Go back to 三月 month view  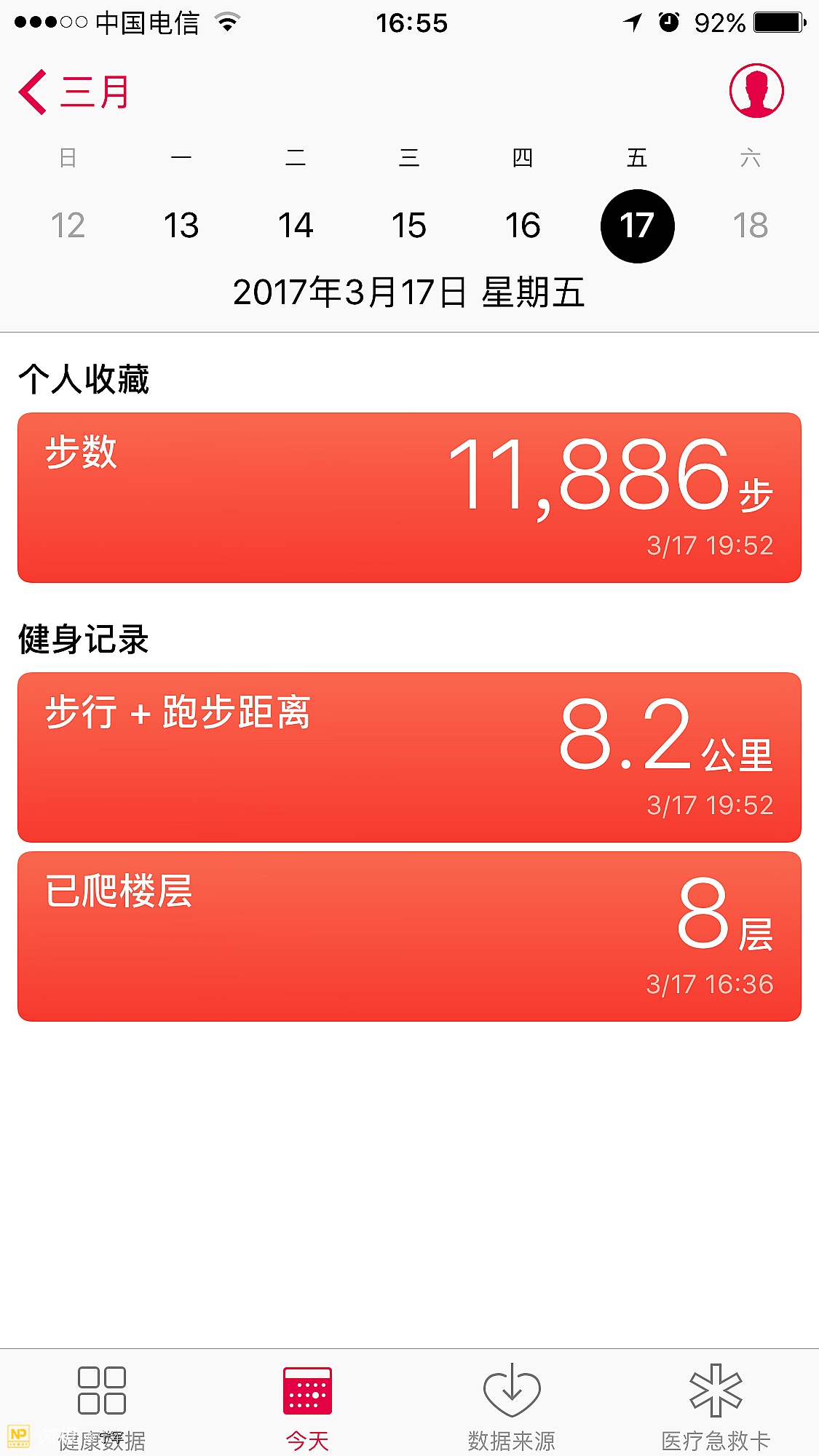[x=74, y=92]
